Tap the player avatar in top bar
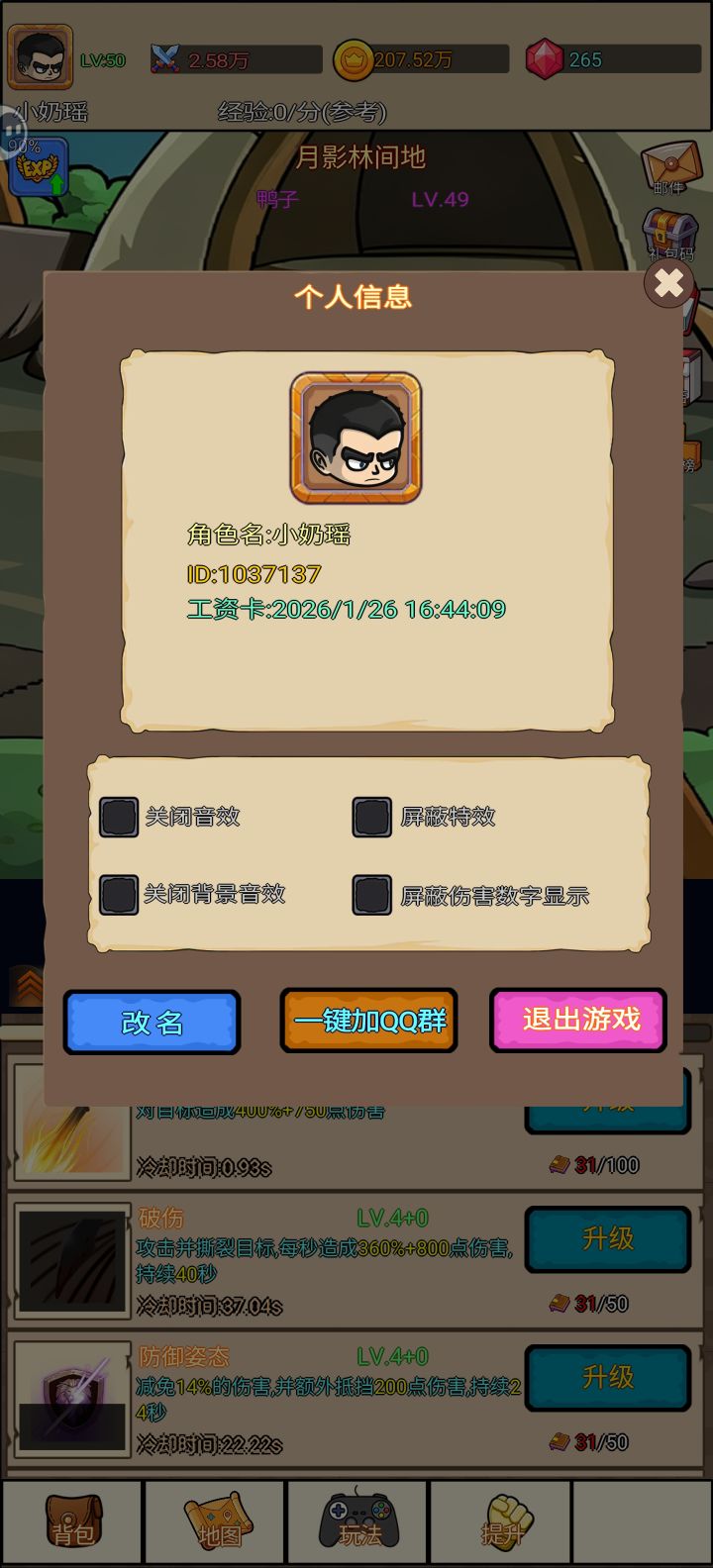Image resolution: width=713 pixels, height=1568 pixels. (x=40, y=54)
